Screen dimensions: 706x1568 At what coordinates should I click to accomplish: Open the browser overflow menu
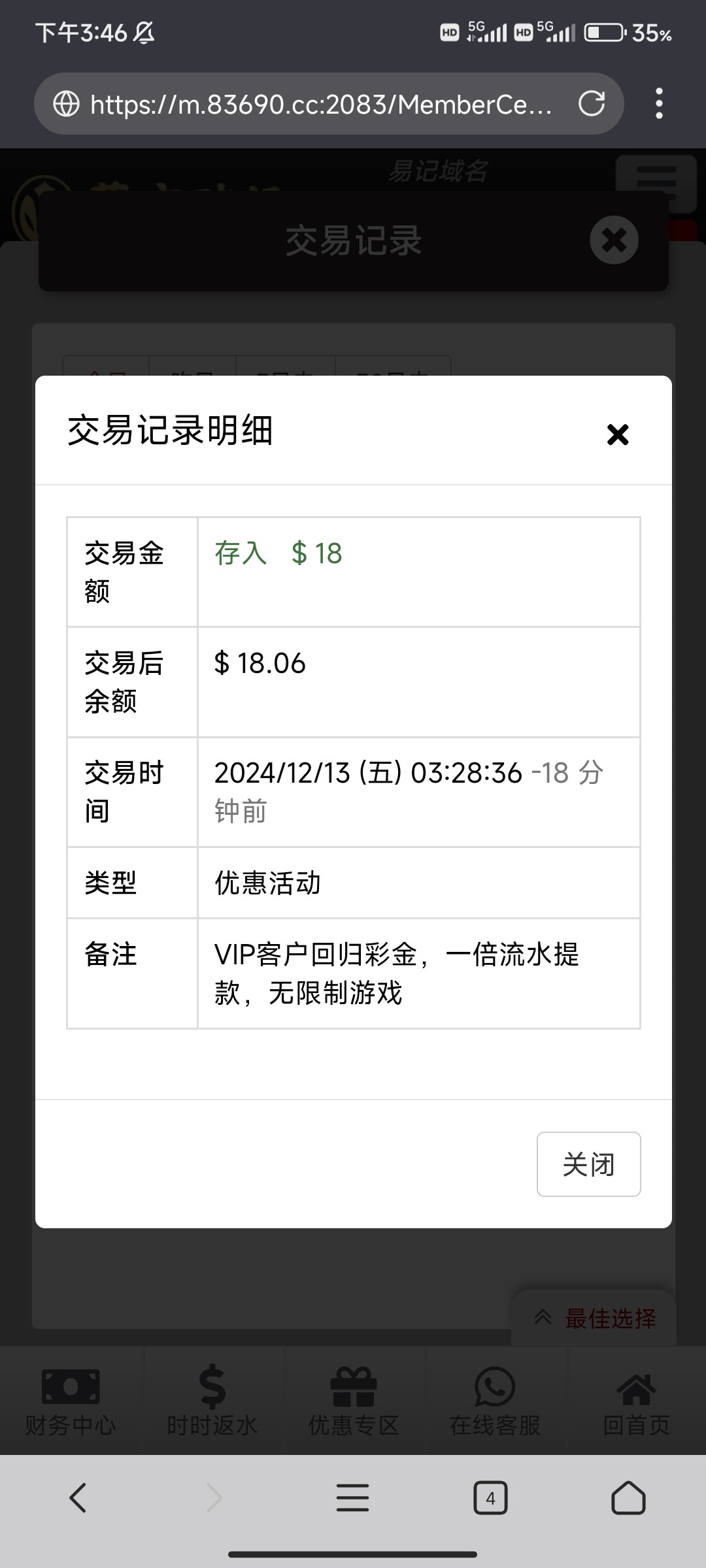click(659, 104)
